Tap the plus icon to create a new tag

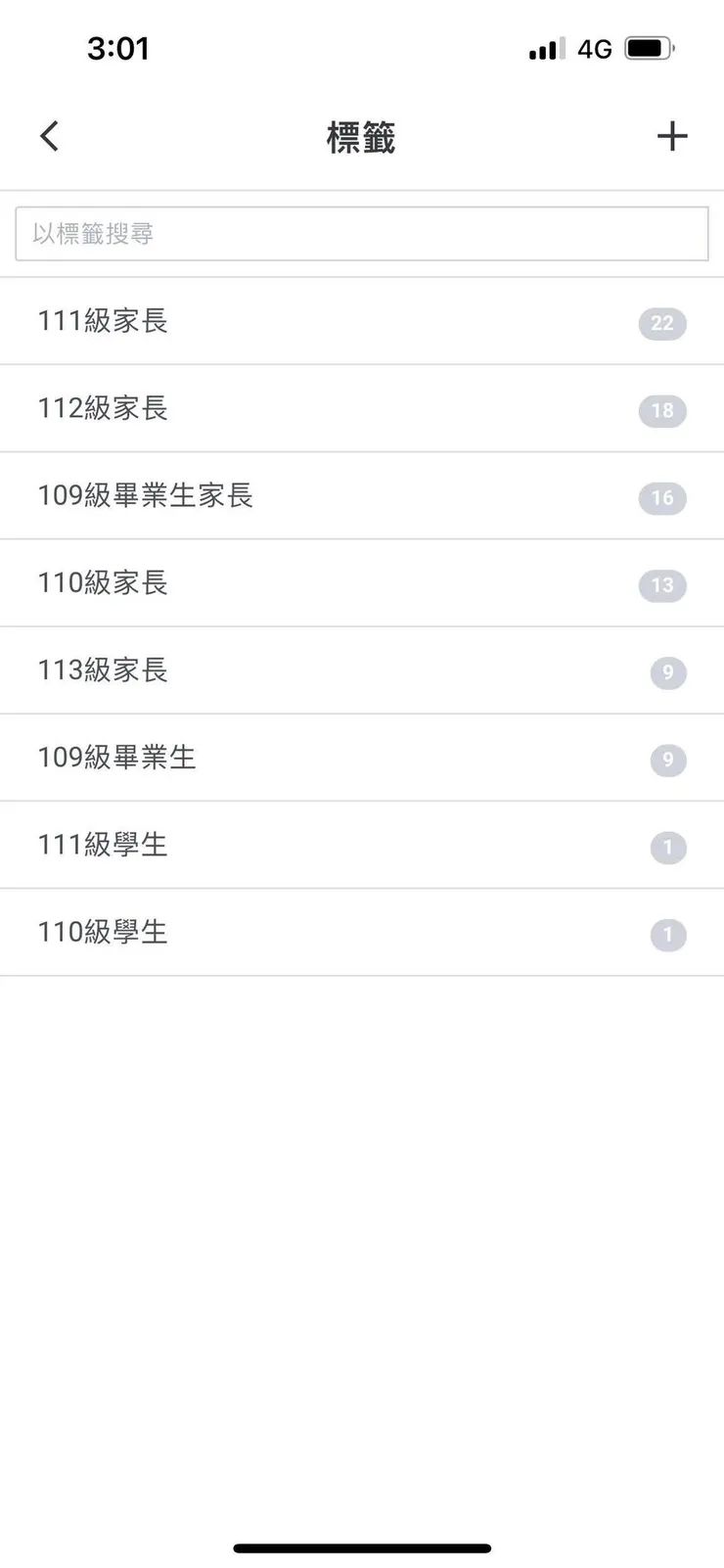(x=672, y=136)
